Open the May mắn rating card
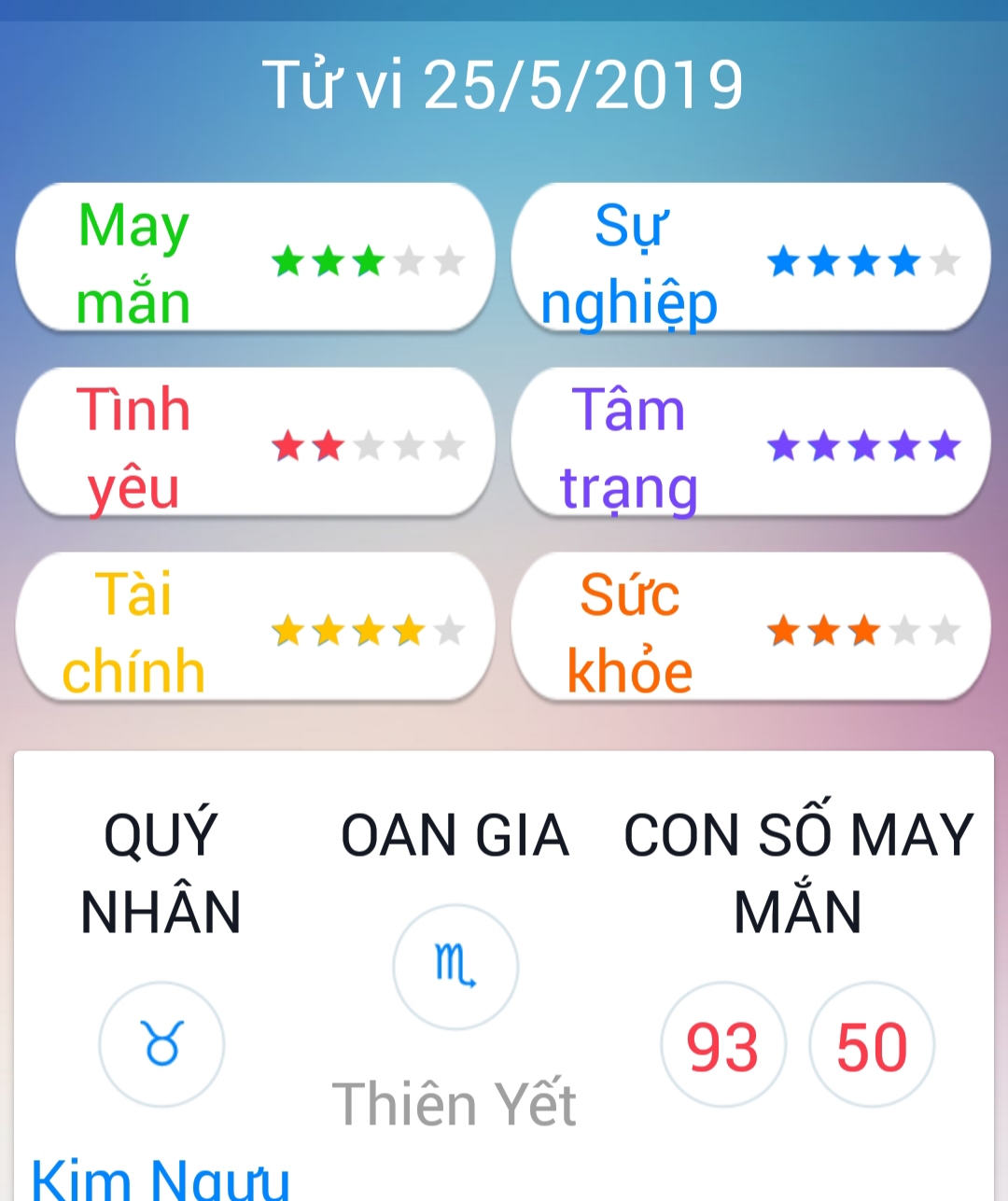 pos(254,258)
